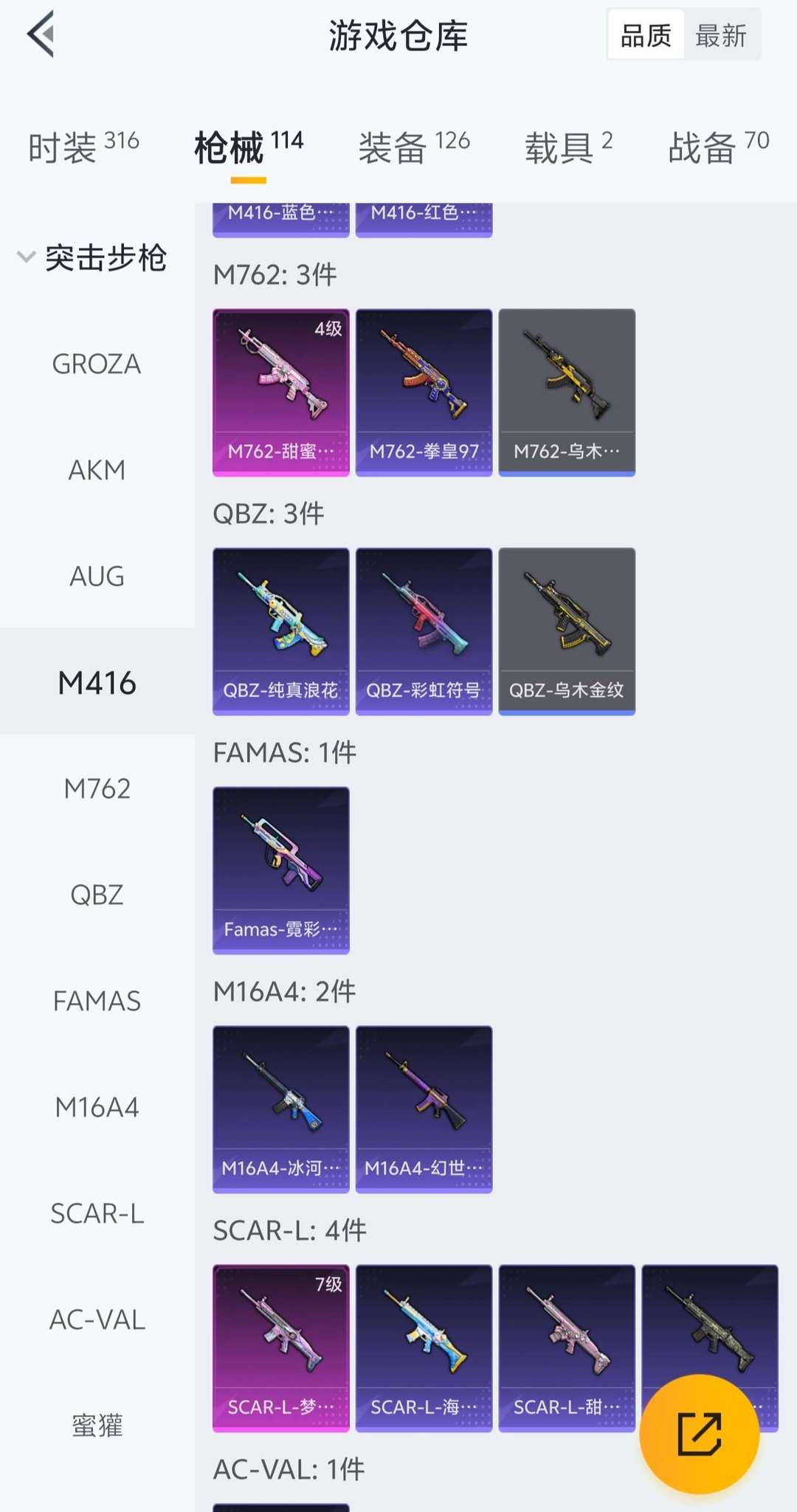Select AKM in the weapon list
The width and height of the screenshot is (797, 1512).
(97, 471)
